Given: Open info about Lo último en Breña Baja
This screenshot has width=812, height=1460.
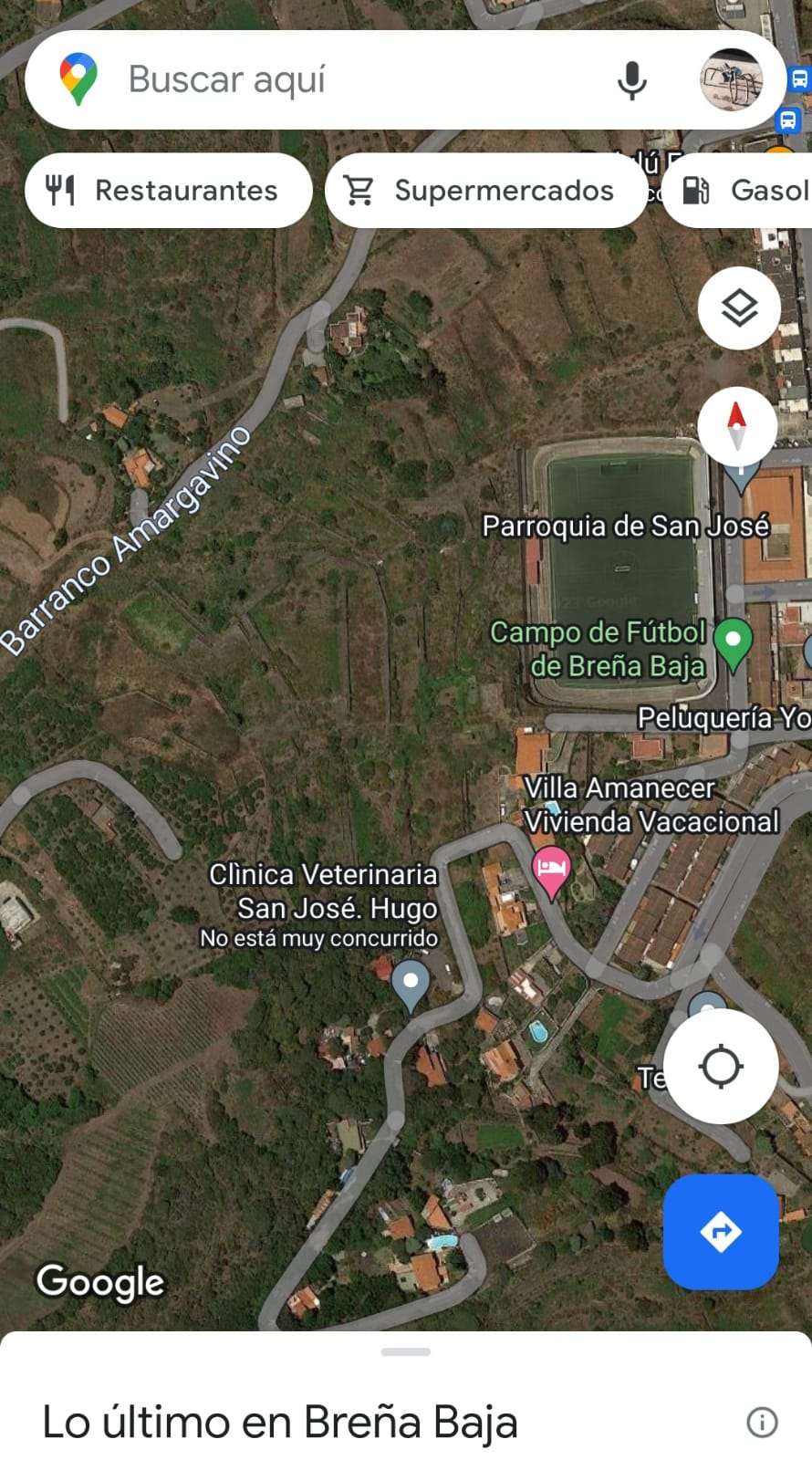Looking at the screenshot, I should [x=762, y=1422].
